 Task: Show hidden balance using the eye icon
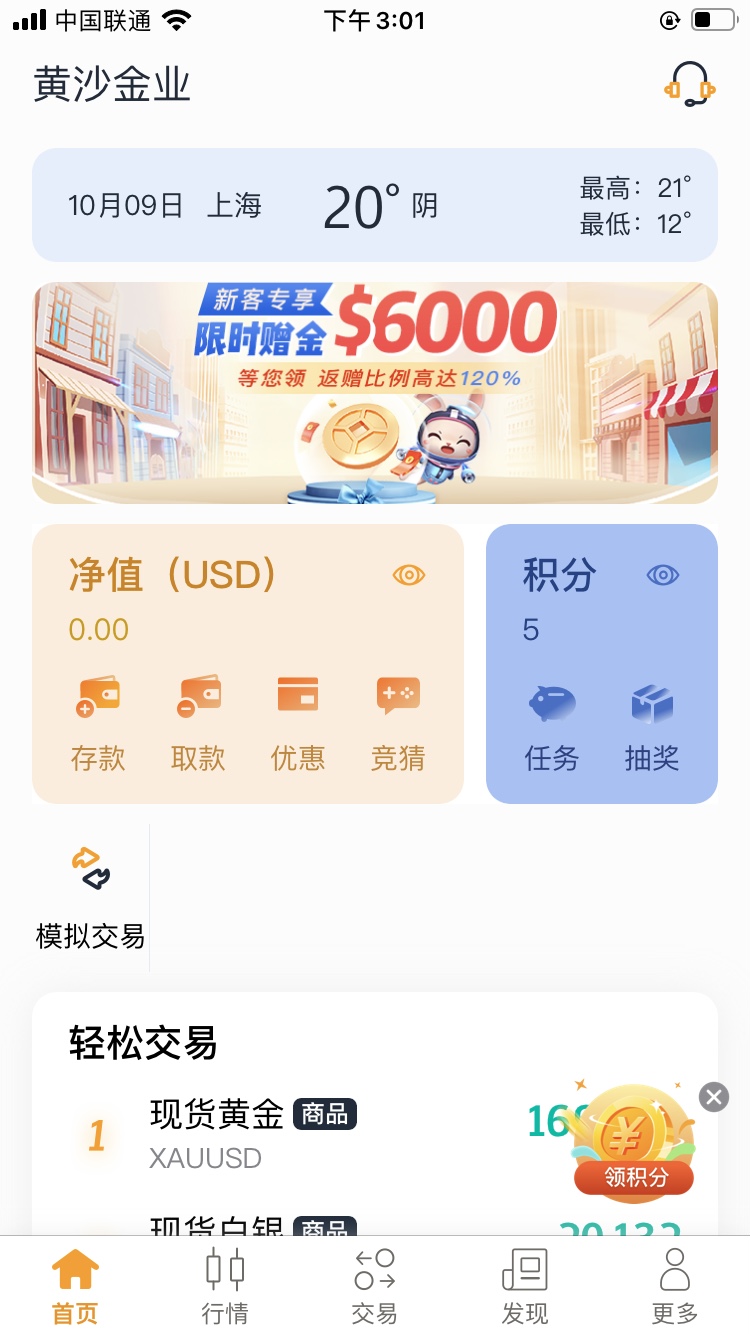(408, 575)
